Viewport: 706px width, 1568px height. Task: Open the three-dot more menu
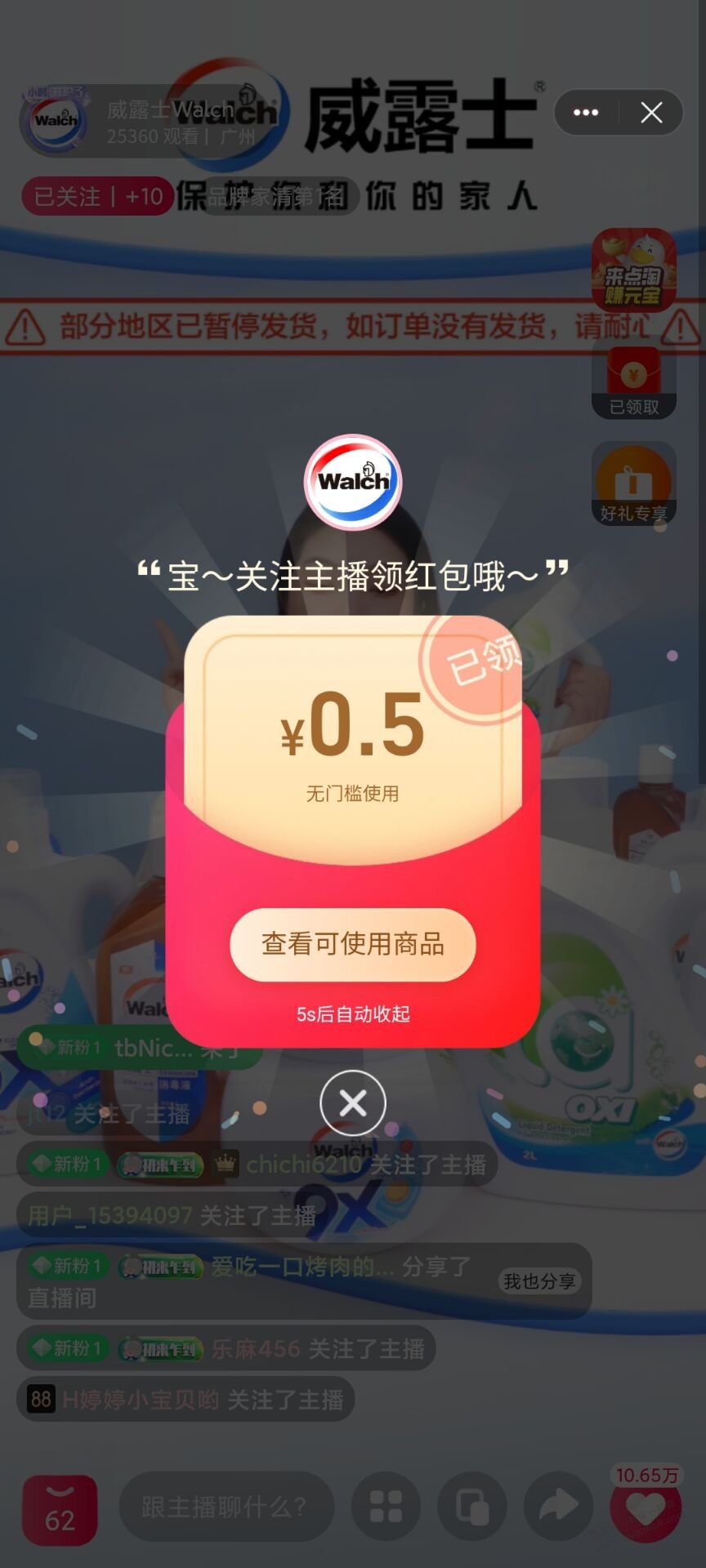pos(586,113)
